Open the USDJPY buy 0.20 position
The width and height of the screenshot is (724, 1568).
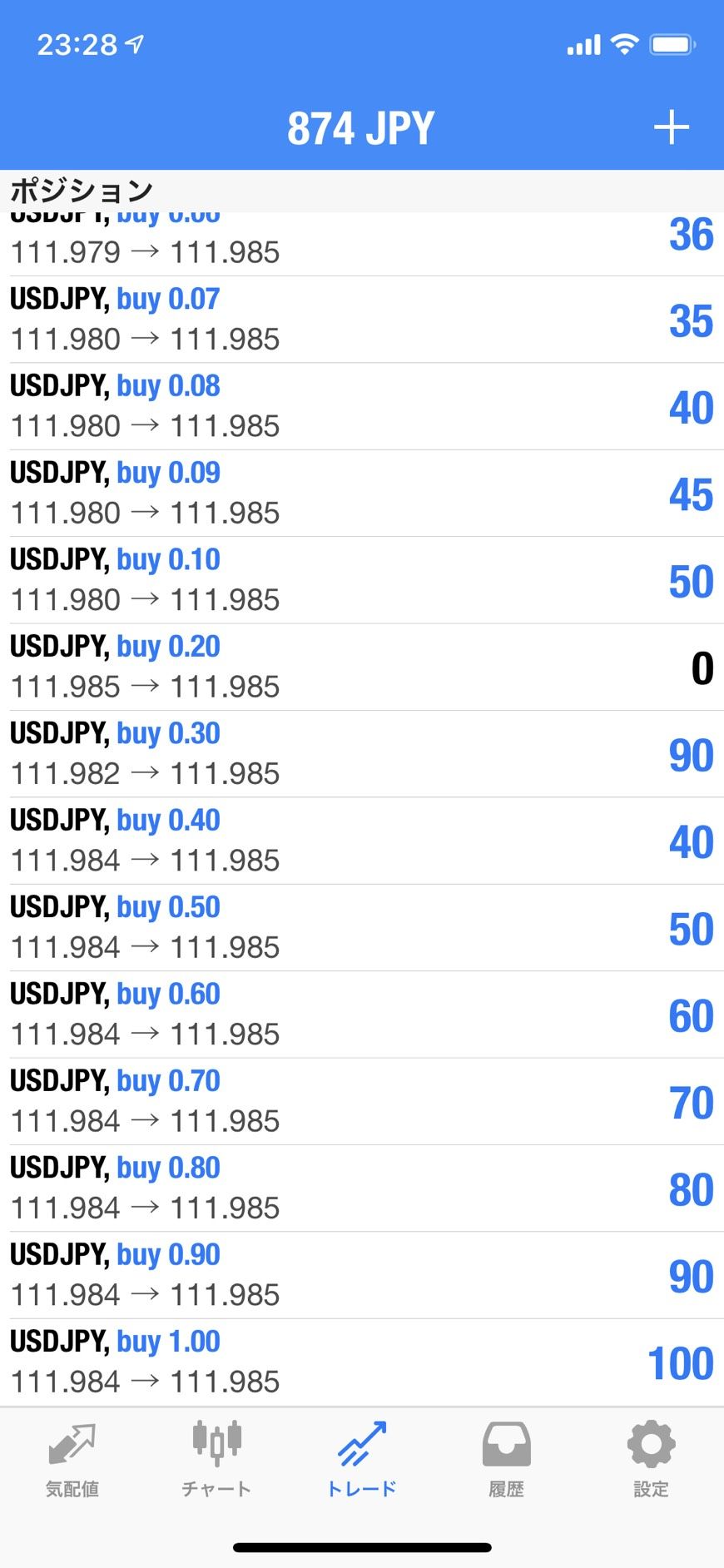coord(362,667)
